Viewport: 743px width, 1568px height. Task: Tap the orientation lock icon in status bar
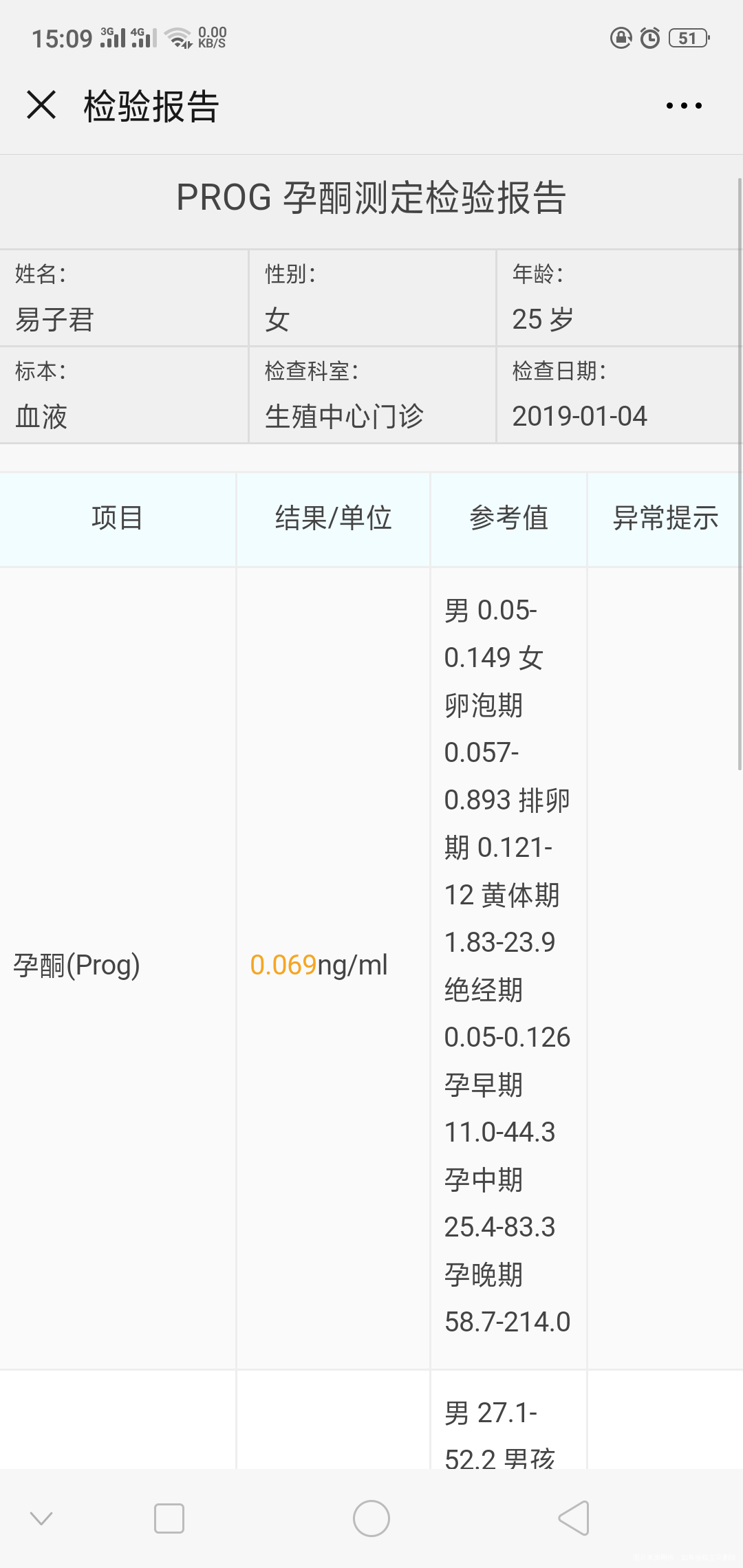click(x=620, y=39)
